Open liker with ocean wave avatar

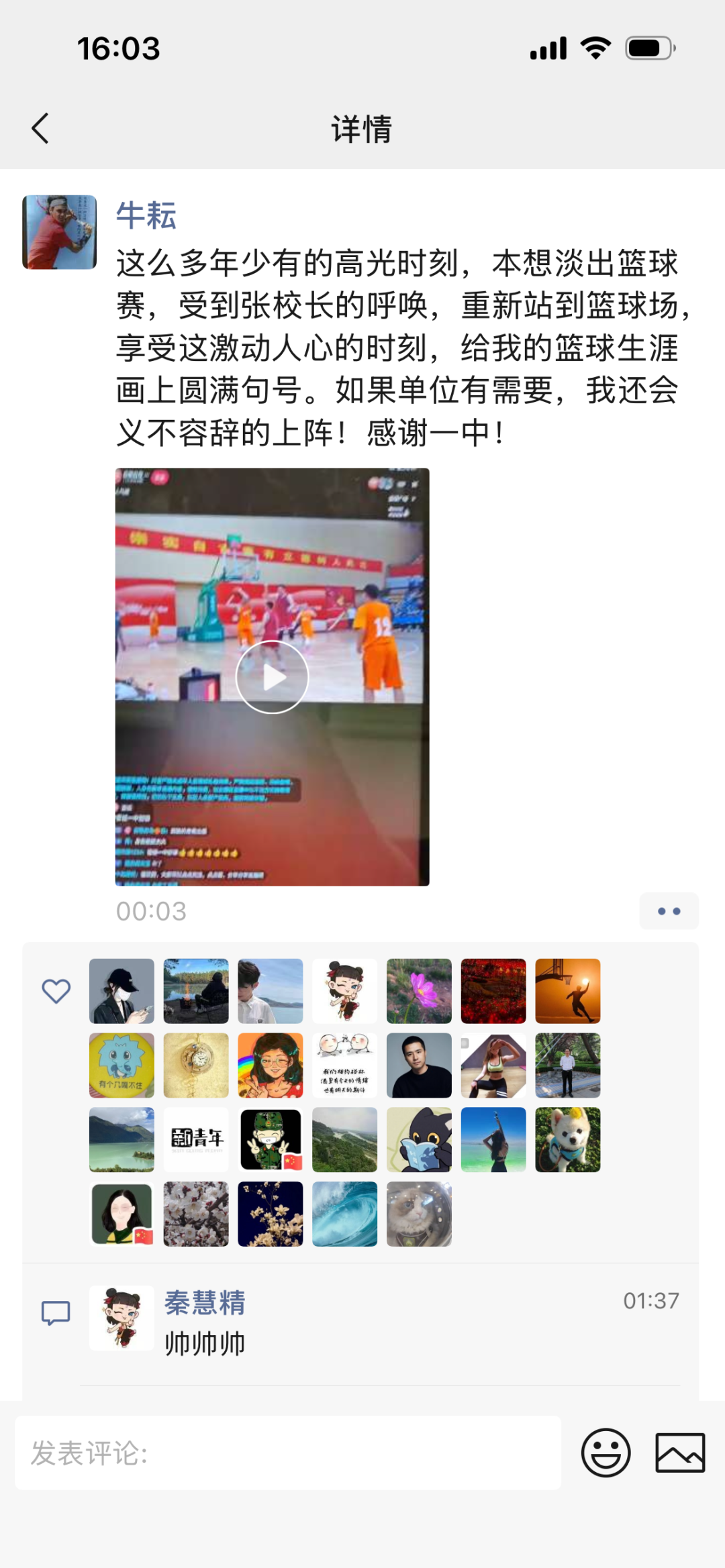[344, 1214]
